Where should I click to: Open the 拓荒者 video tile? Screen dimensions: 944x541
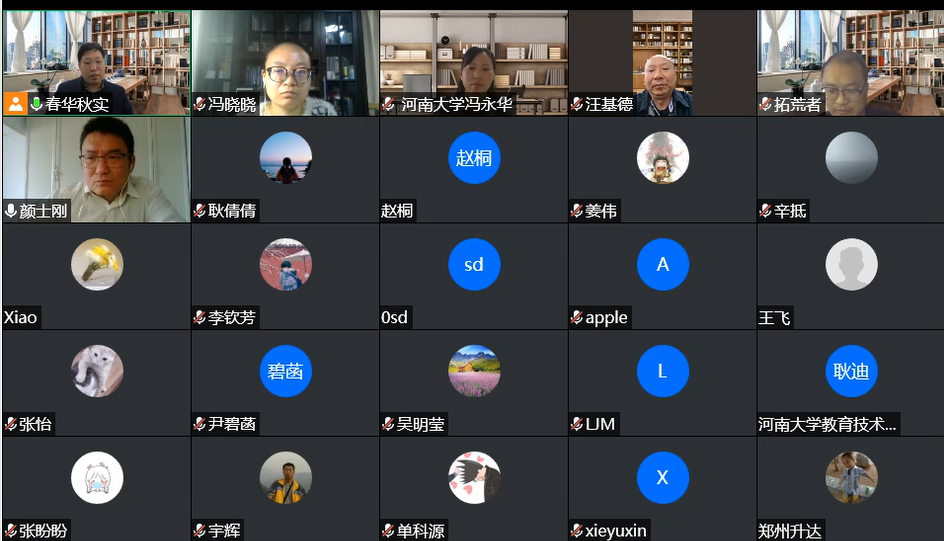850,62
